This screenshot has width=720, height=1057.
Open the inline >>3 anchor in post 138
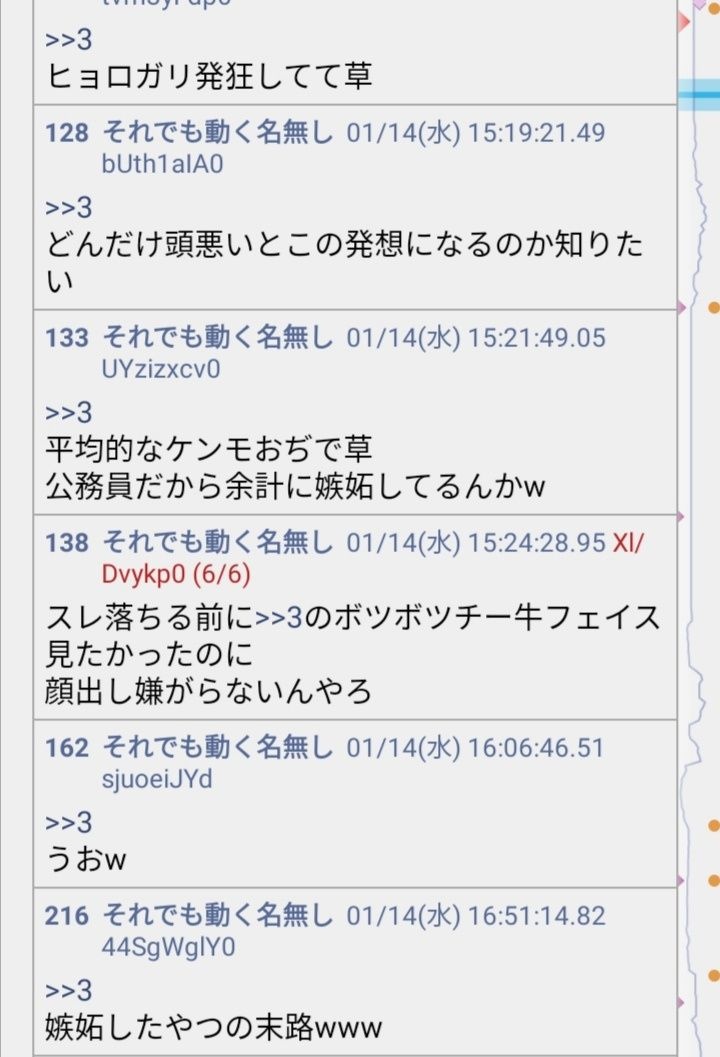pyautogui.click(x=278, y=617)
